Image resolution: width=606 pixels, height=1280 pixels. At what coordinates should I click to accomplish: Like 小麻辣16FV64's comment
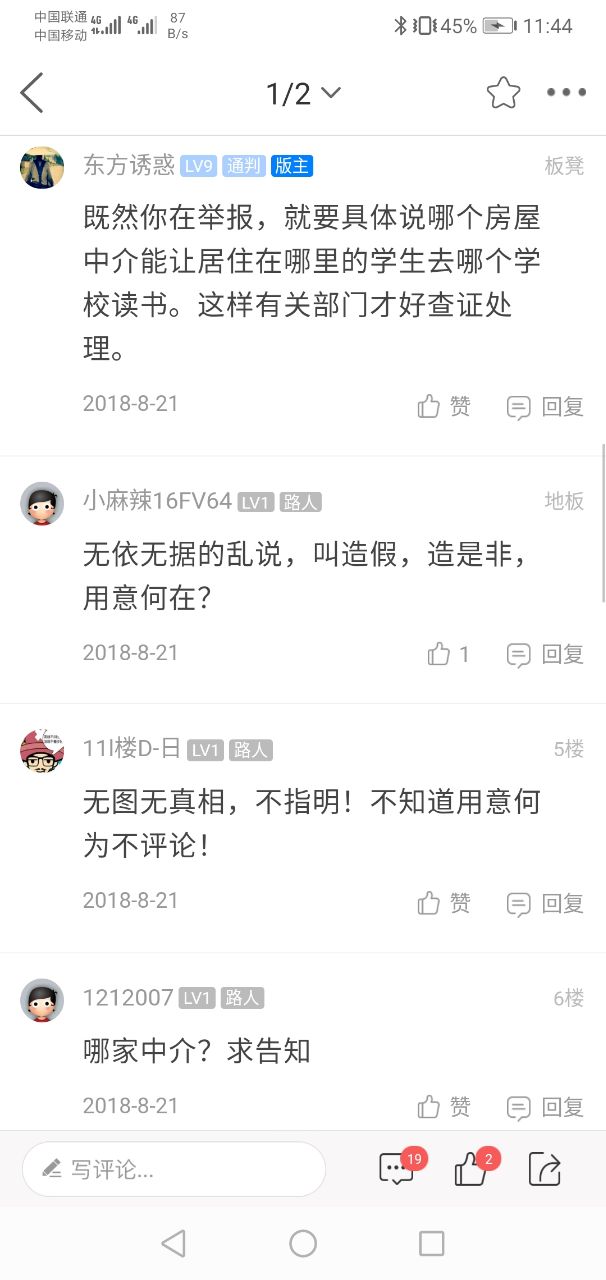point(448,654)
